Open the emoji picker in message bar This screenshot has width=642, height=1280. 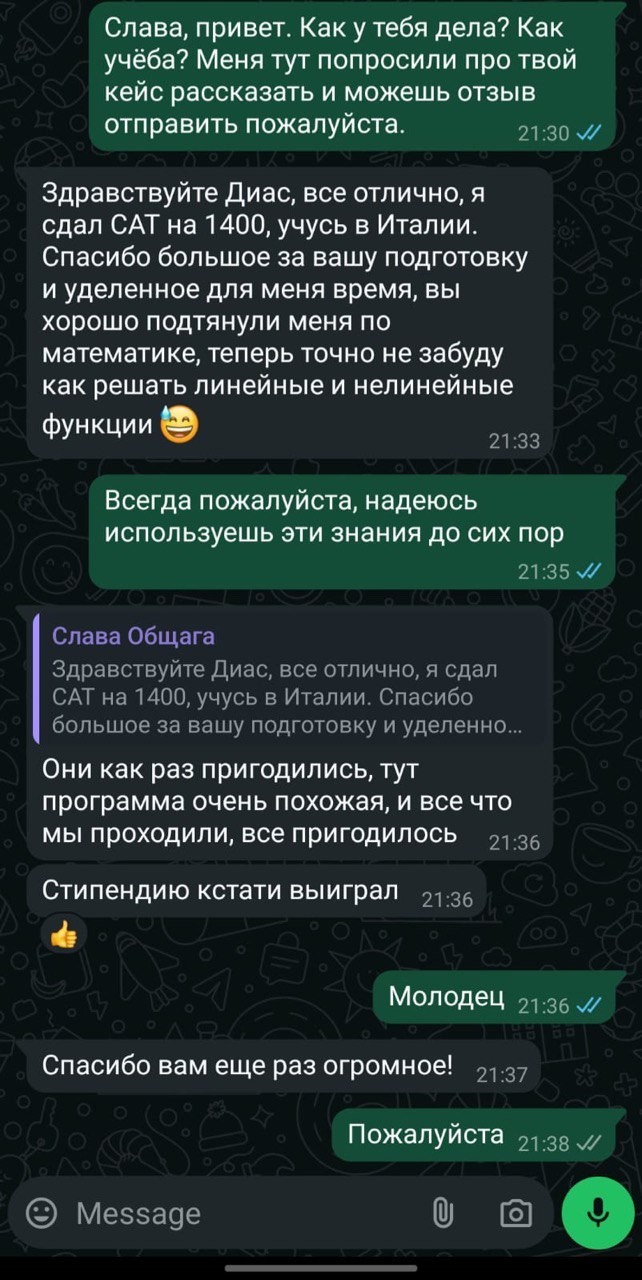tap(40, 1213)
